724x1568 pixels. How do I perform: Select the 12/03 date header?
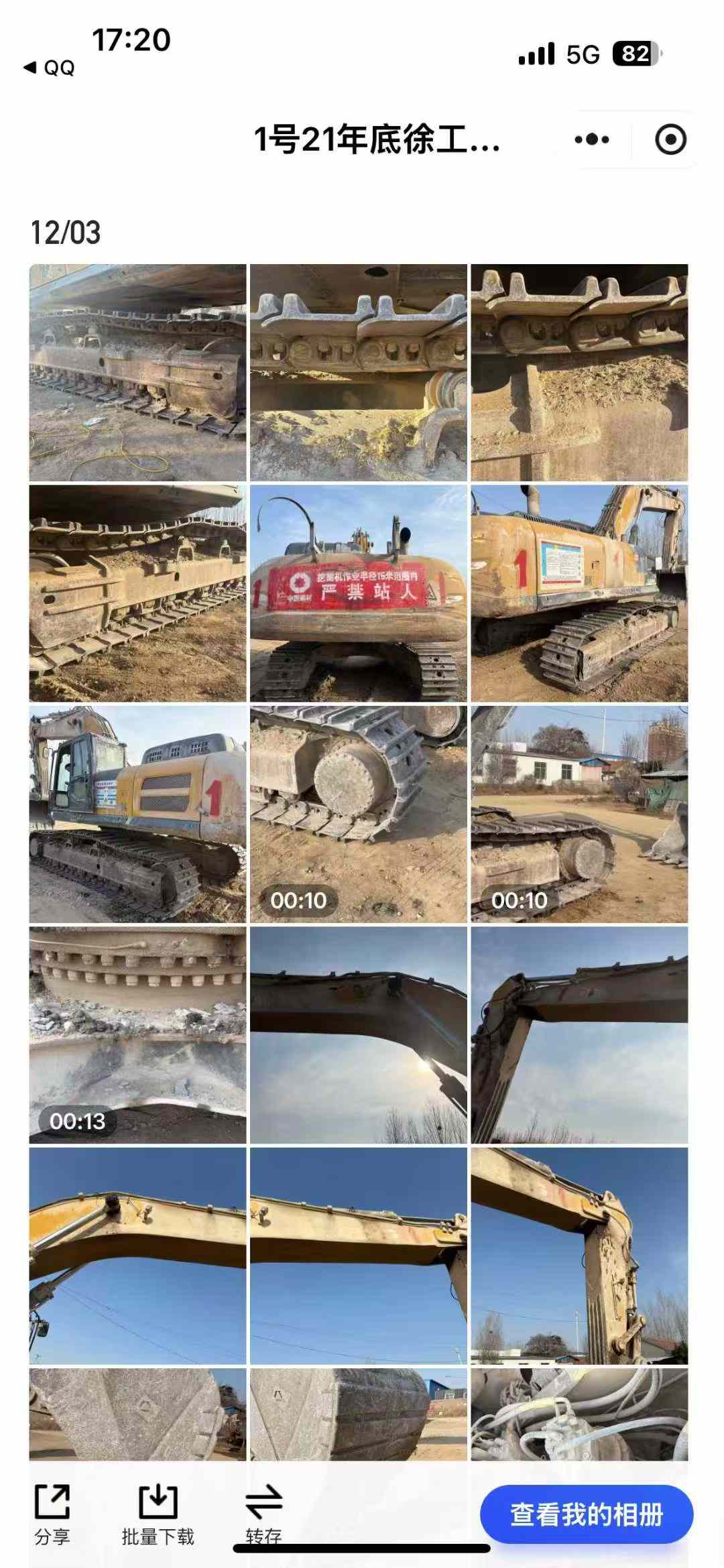(64, 233)
